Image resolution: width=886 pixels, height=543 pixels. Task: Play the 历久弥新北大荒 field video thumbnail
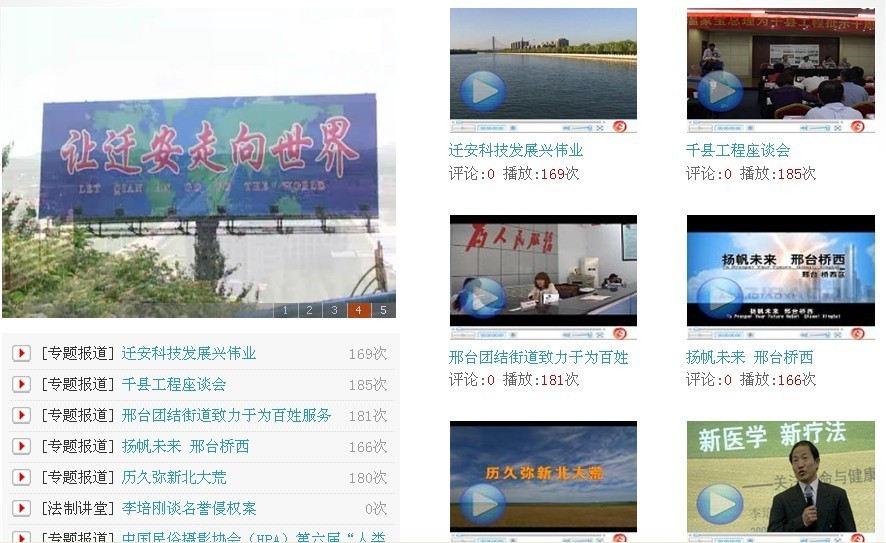(543, 480)
